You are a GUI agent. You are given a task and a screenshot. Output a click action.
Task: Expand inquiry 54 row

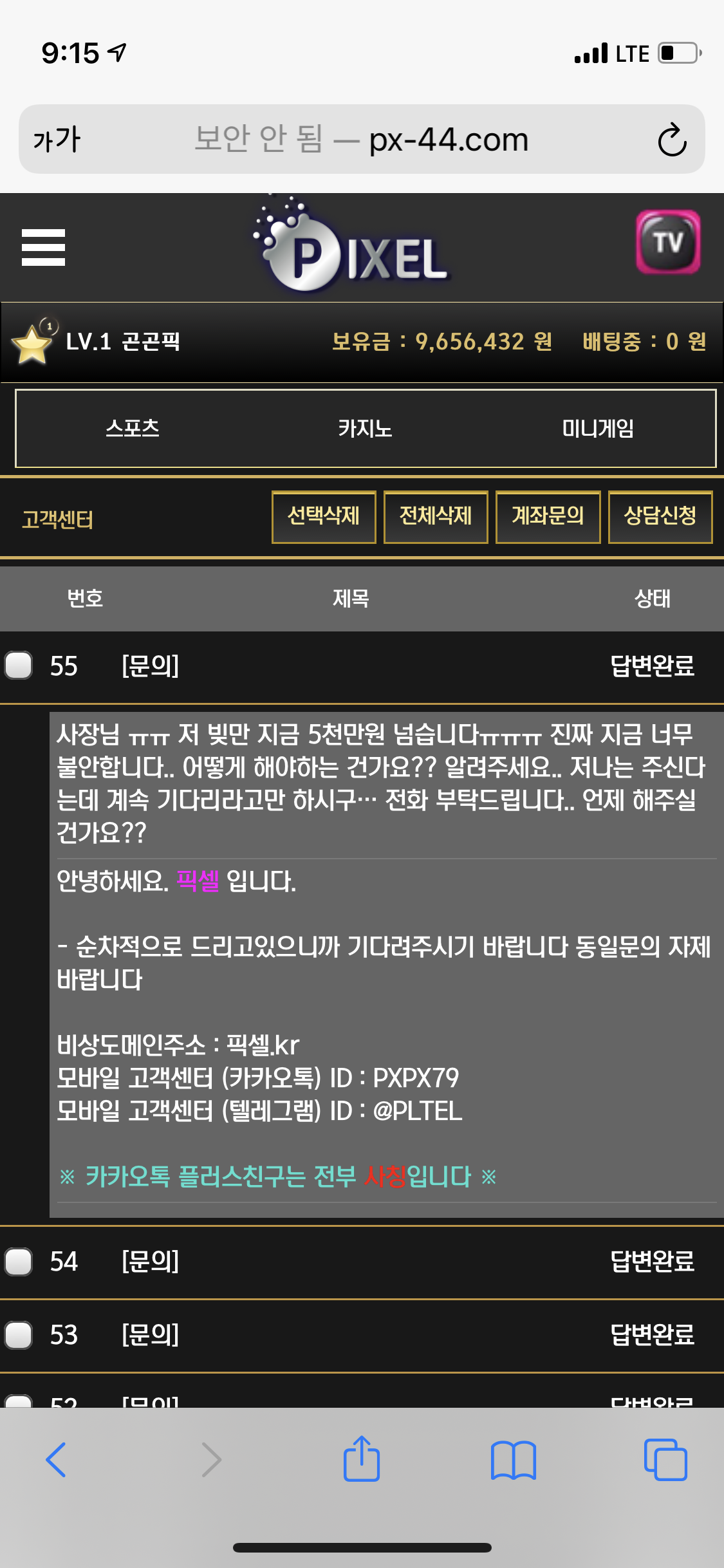[362, 1262]
